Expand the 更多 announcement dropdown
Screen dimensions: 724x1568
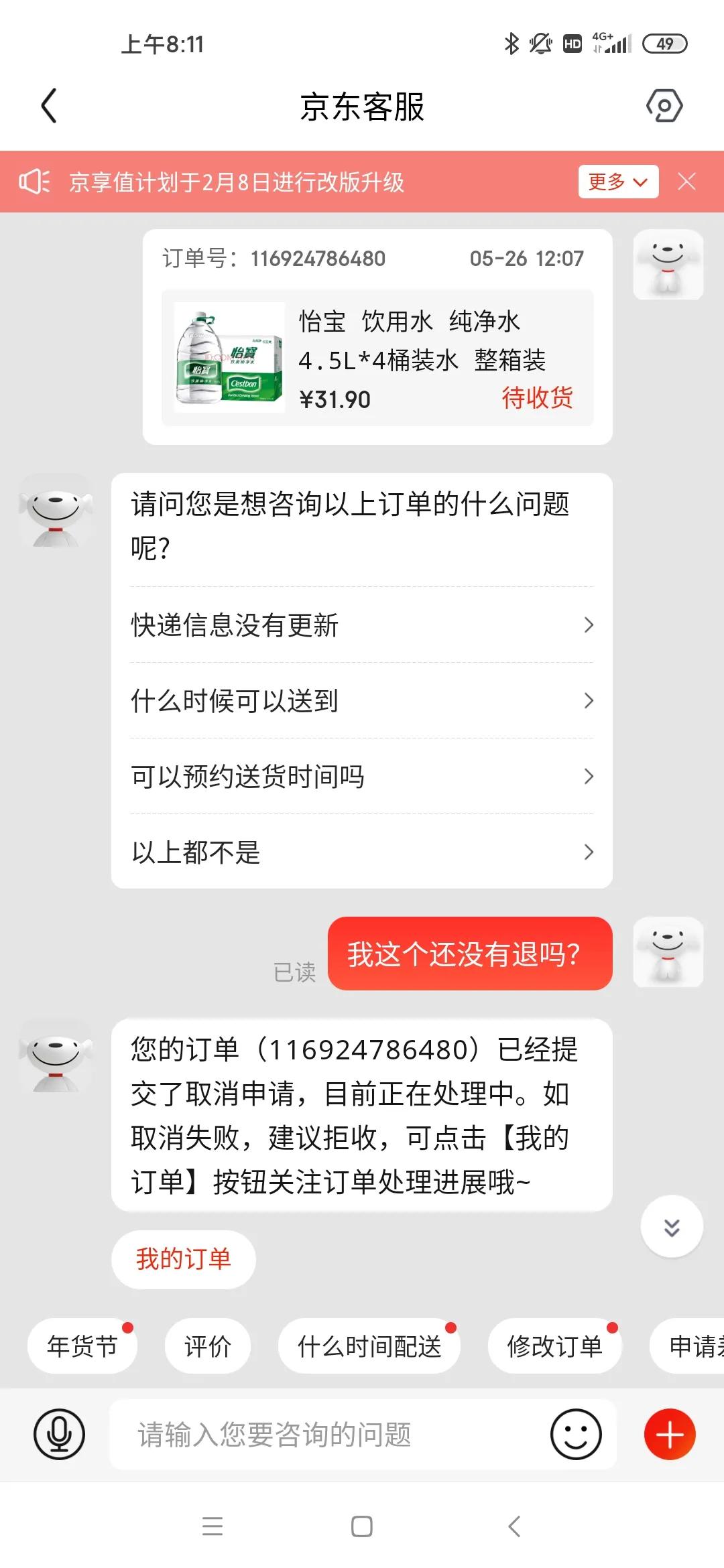click(x=617, y=182)
